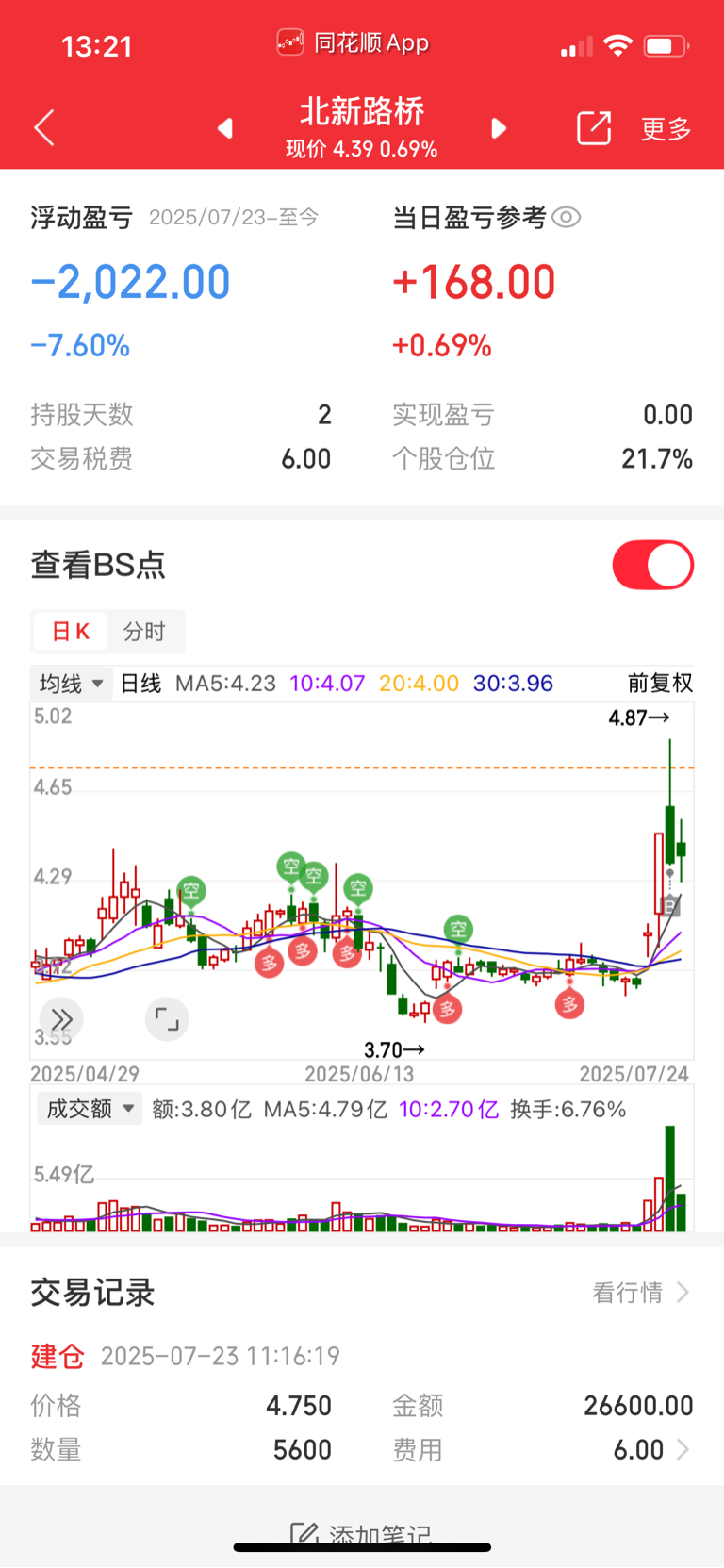724x1568 pixels.
Task: Open the 均线 indicator dropdown
Action: [x=72, y=684]
